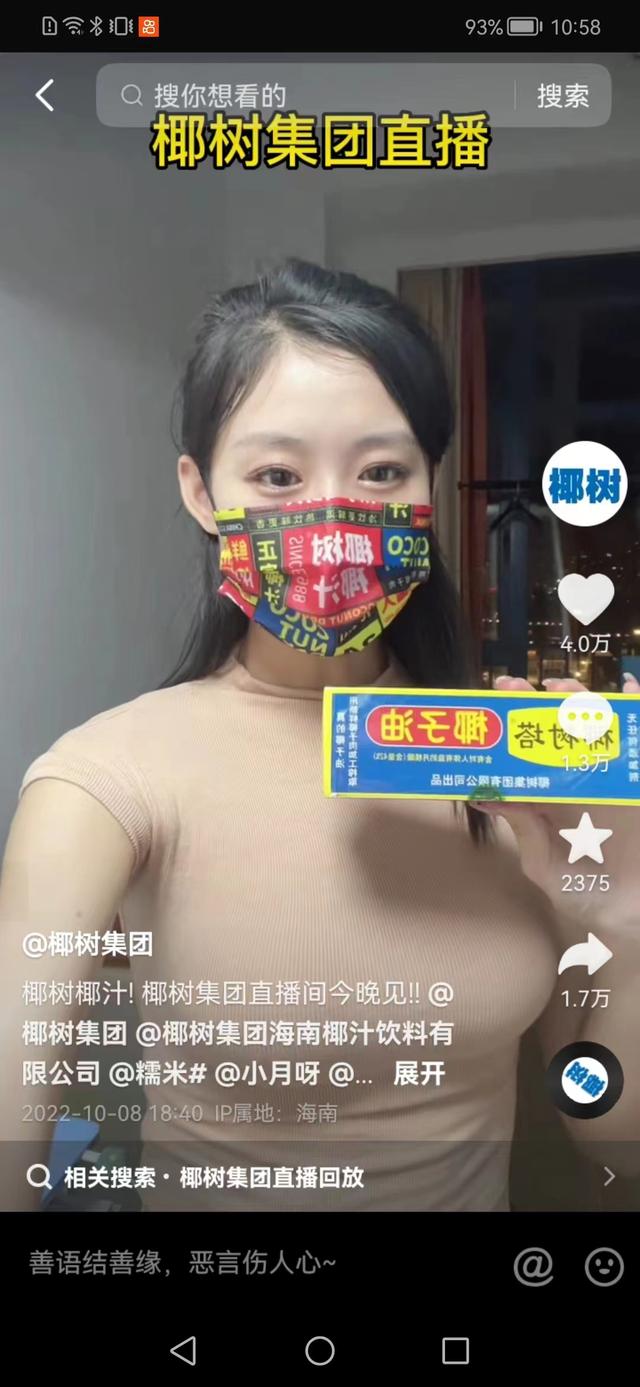Open the comments bubble
640x1387 pixels.
(585, 718)
